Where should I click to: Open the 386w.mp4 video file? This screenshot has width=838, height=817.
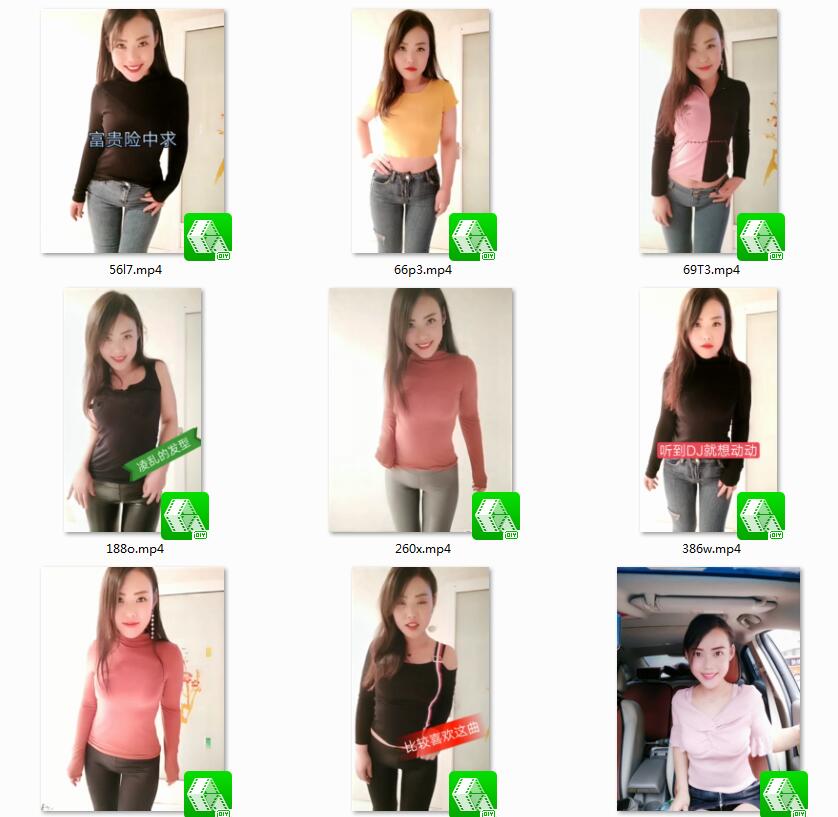[708, 410]
